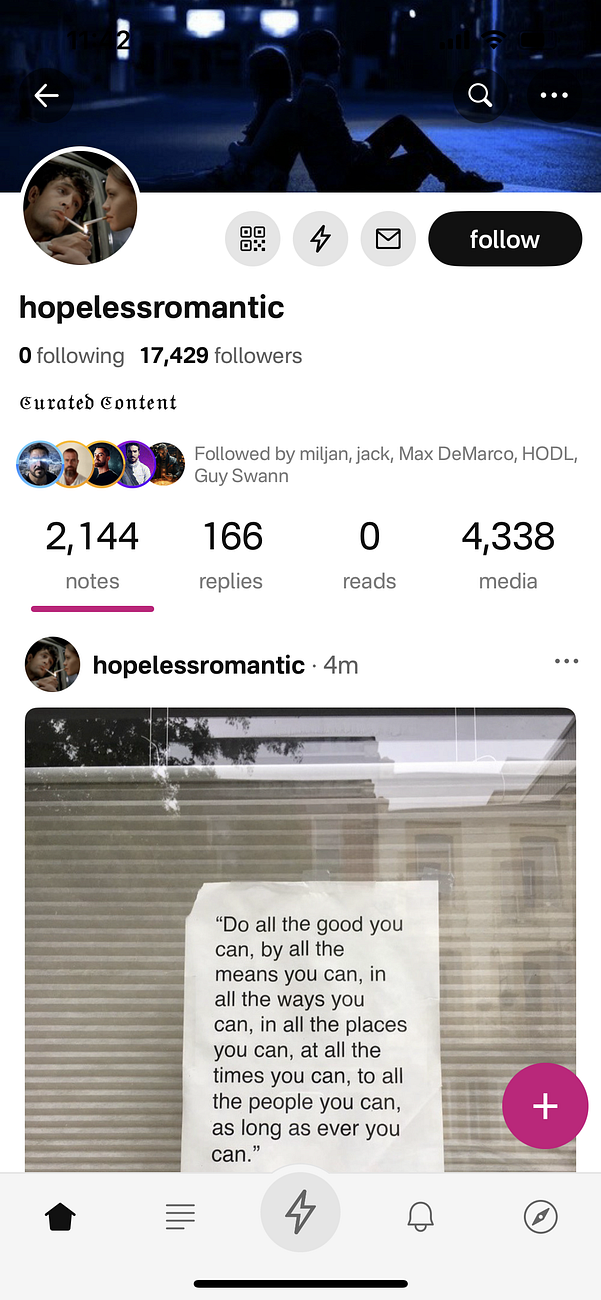Open the post's three-dot options menu

tap(566, 661)
